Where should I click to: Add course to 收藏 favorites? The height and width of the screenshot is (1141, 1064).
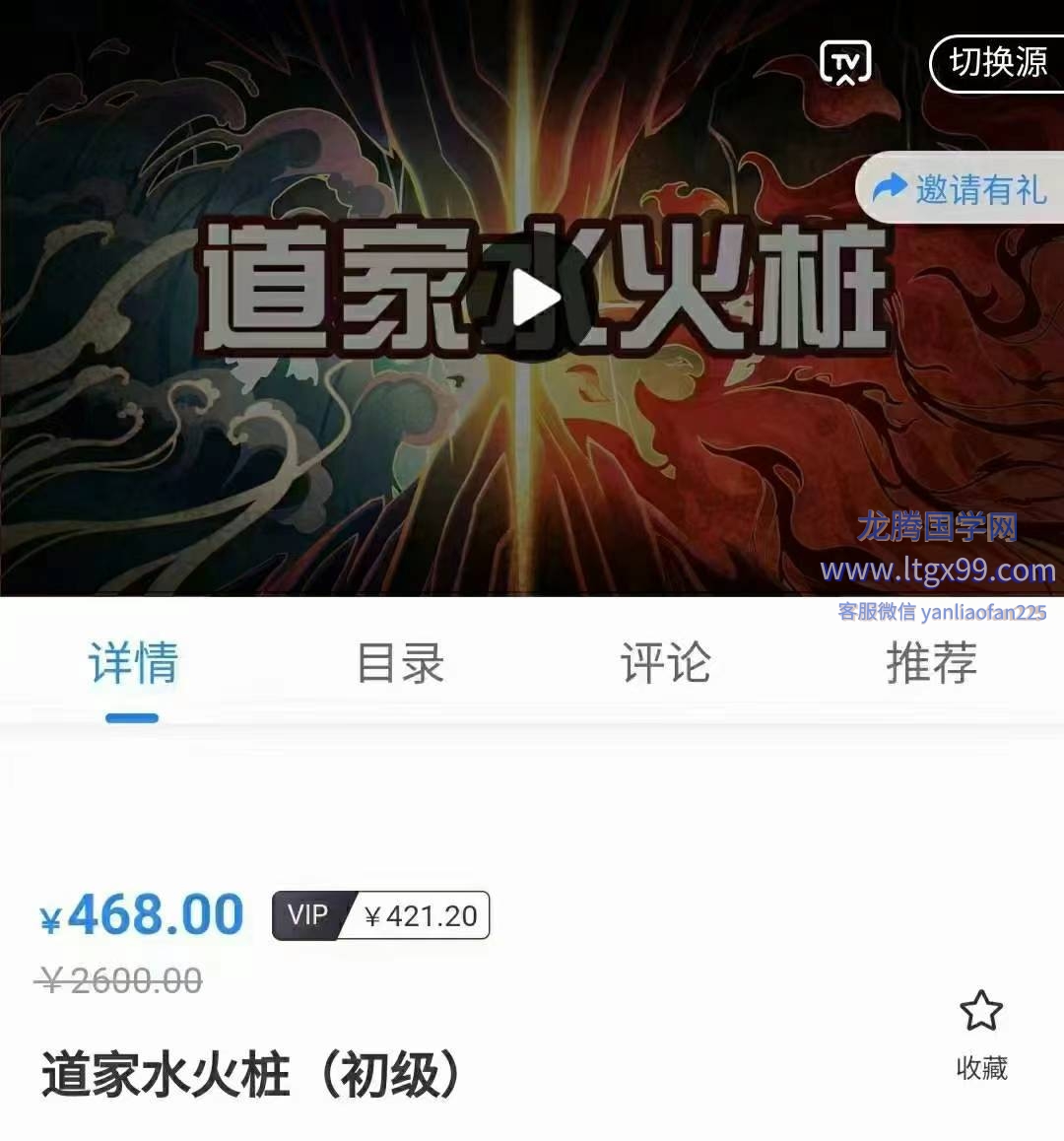click(981, 1033)
